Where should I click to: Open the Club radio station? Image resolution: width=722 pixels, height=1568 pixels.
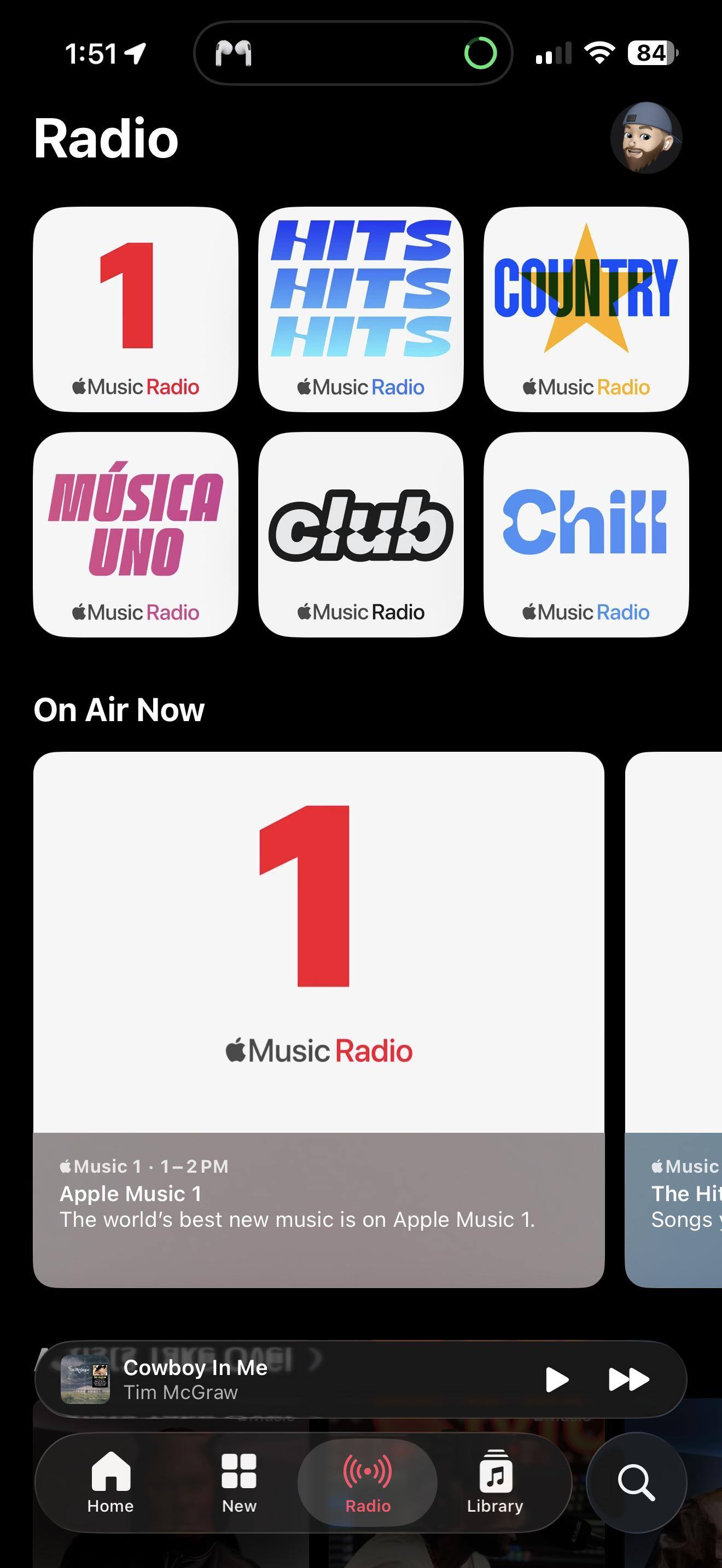point(360,535)
